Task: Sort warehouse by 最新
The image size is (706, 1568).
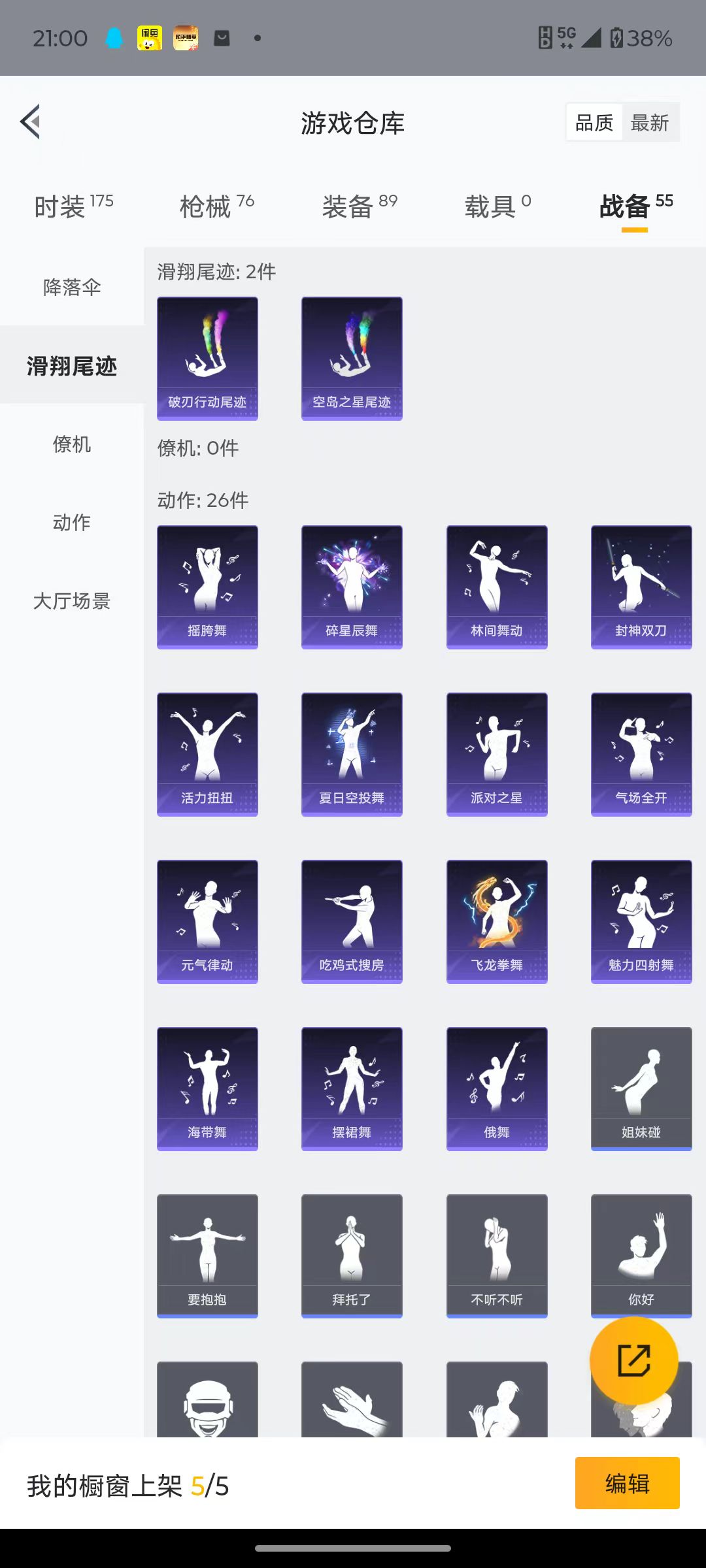Action: pos(650,122)
